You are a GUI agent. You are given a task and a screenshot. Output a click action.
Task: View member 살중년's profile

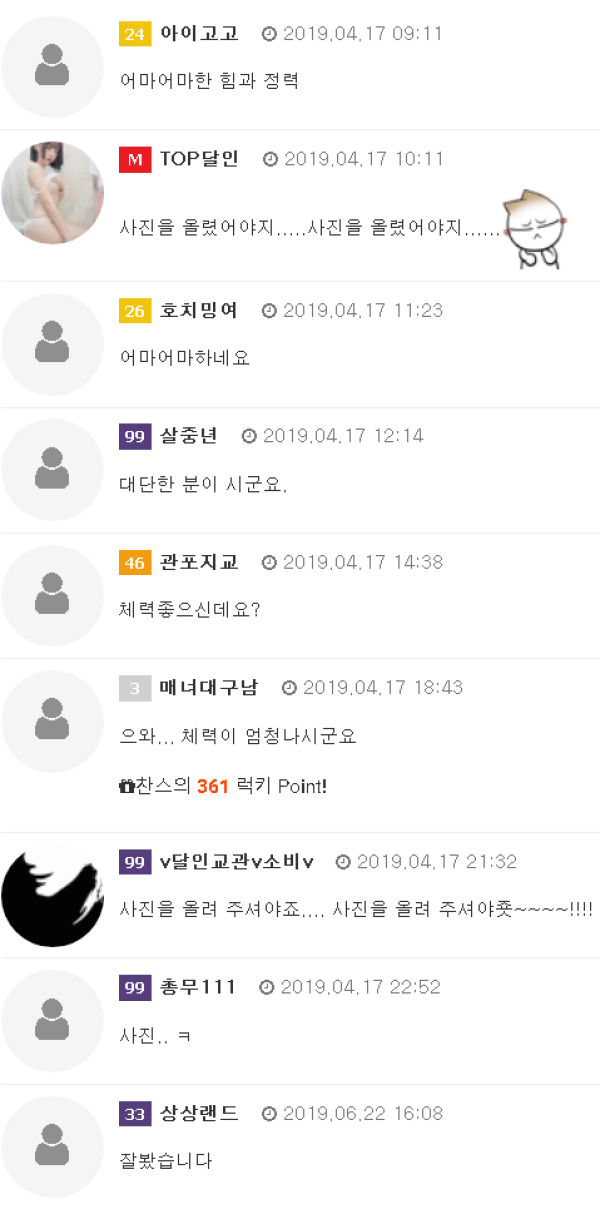[189, 436]
